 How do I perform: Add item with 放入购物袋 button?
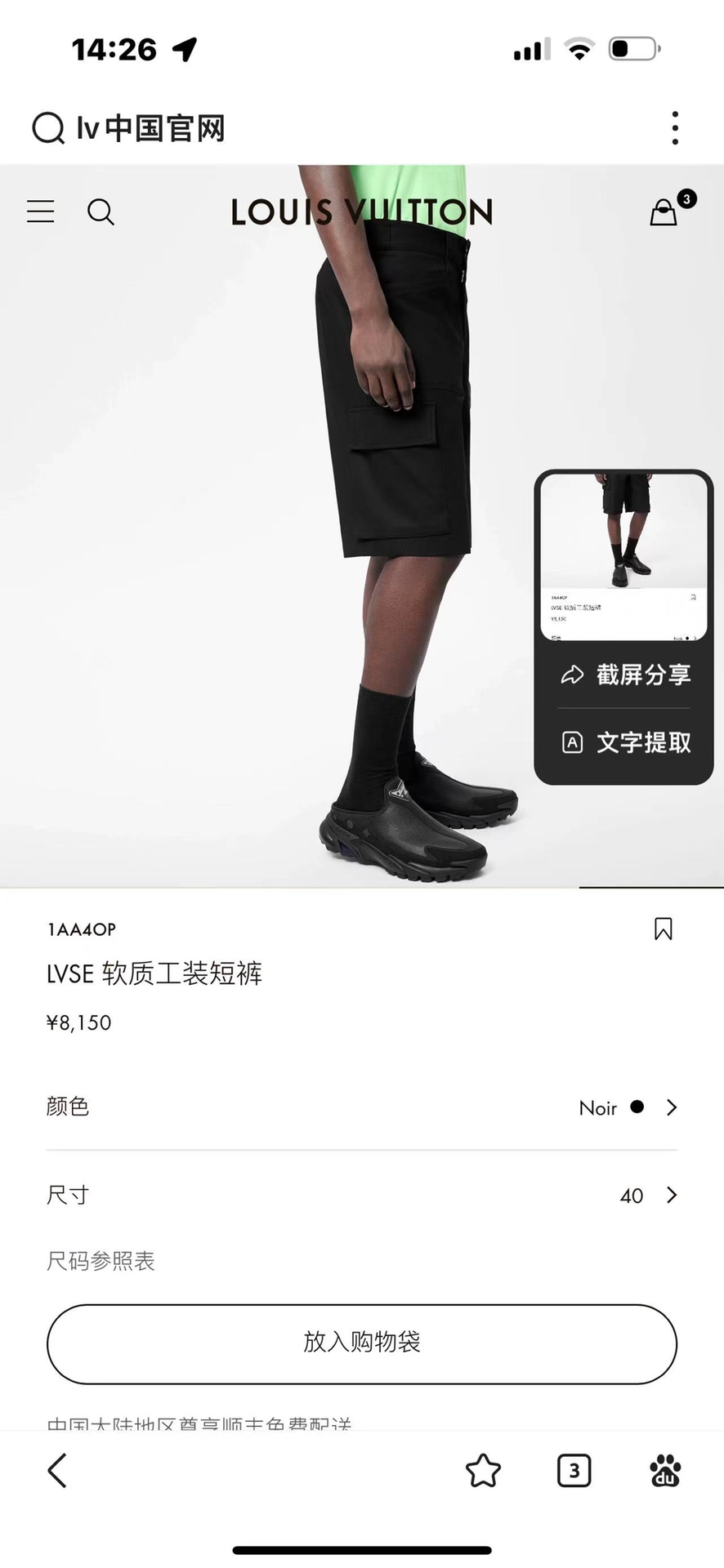(x=361, y=1344)
